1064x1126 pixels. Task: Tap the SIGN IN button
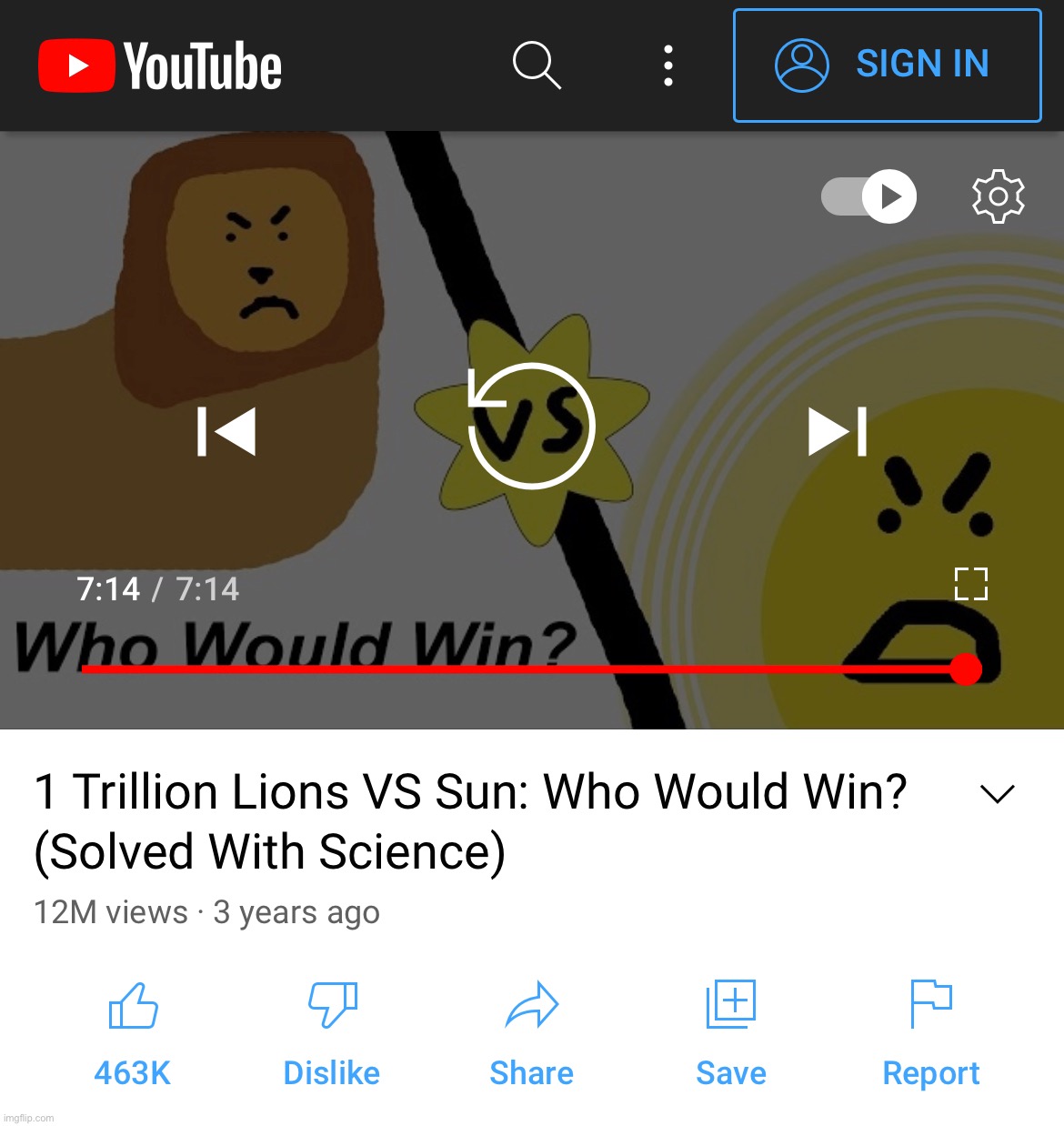click(x=887, y=65)
